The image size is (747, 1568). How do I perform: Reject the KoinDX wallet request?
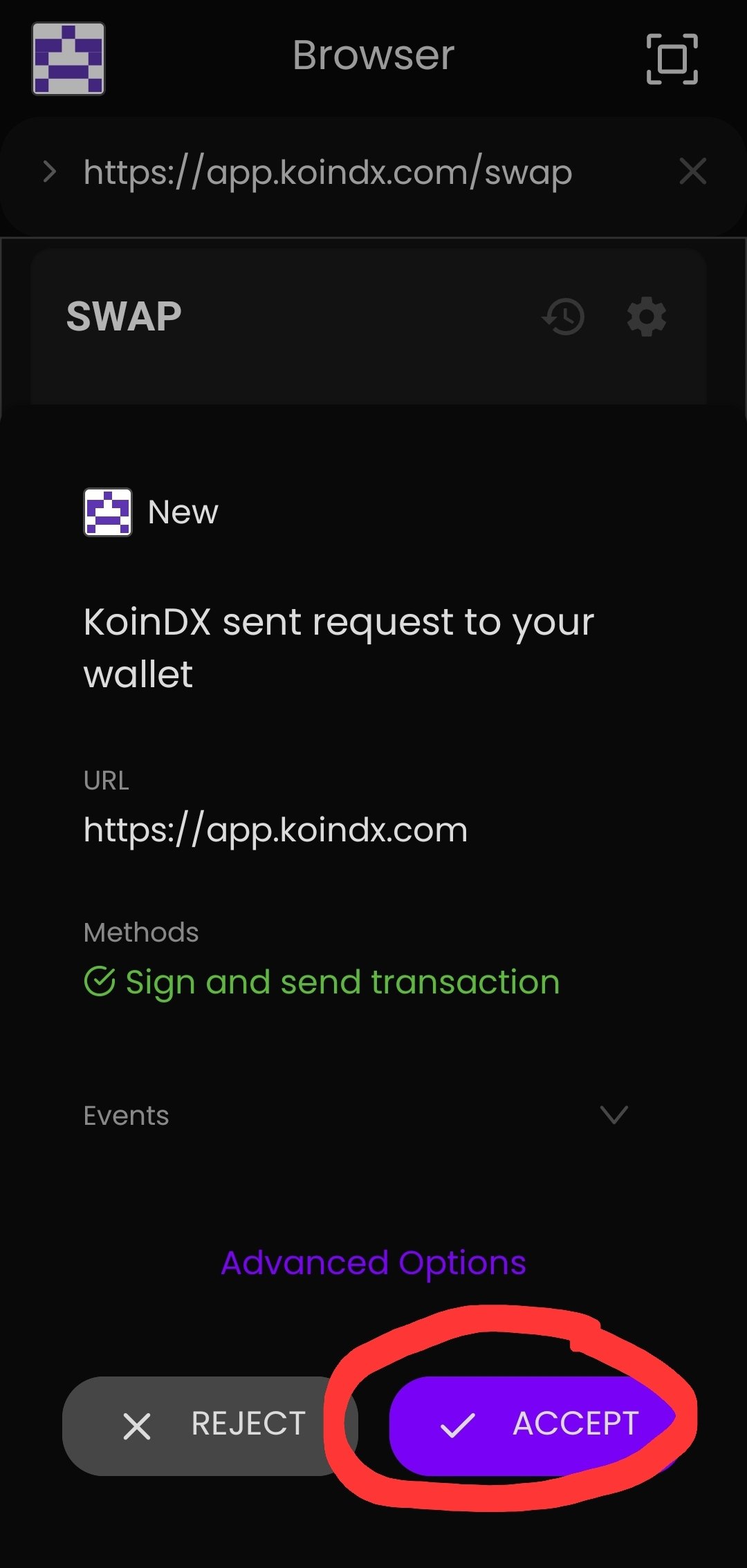[210, 1425]
